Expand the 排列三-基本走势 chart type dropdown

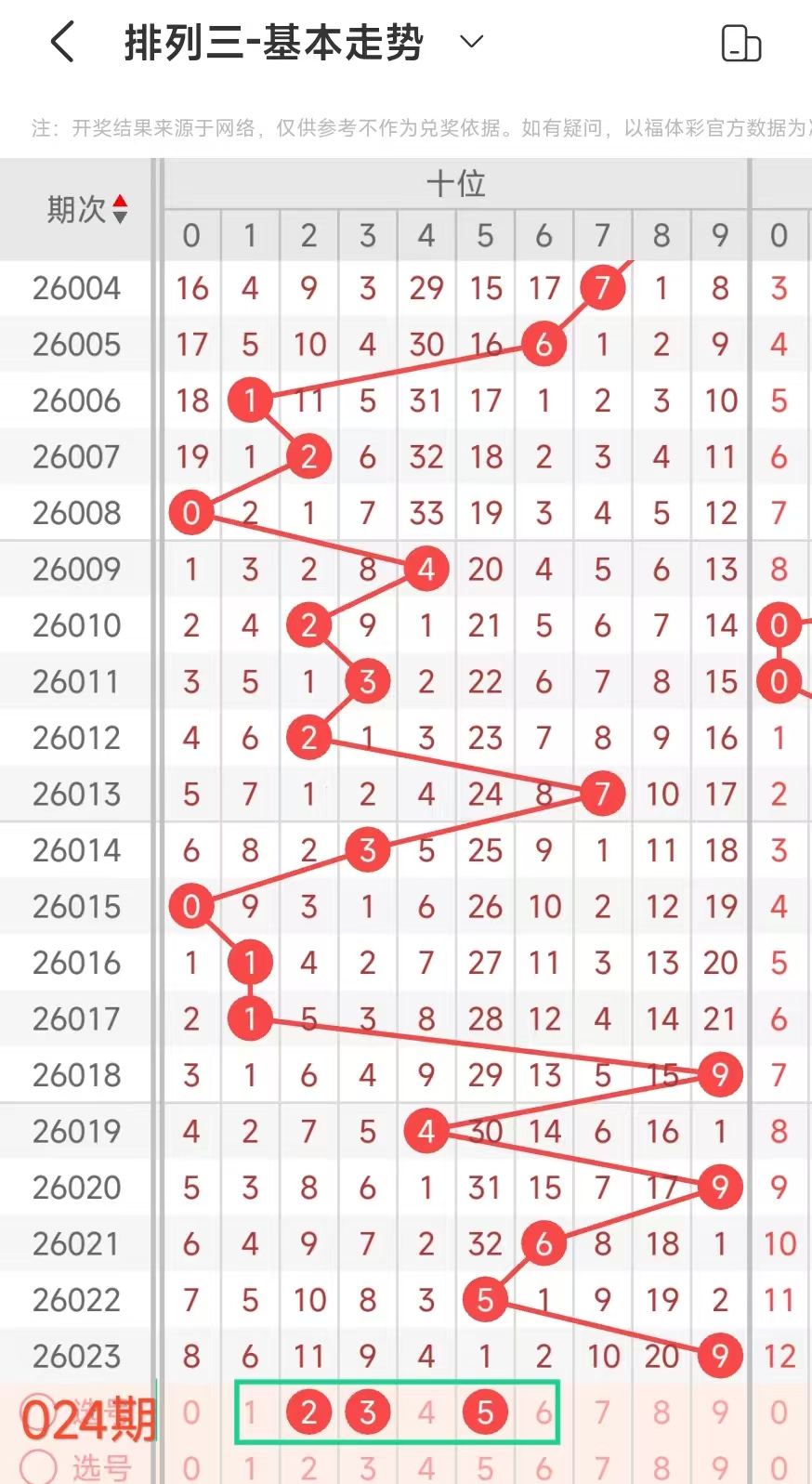coord(472,42)
